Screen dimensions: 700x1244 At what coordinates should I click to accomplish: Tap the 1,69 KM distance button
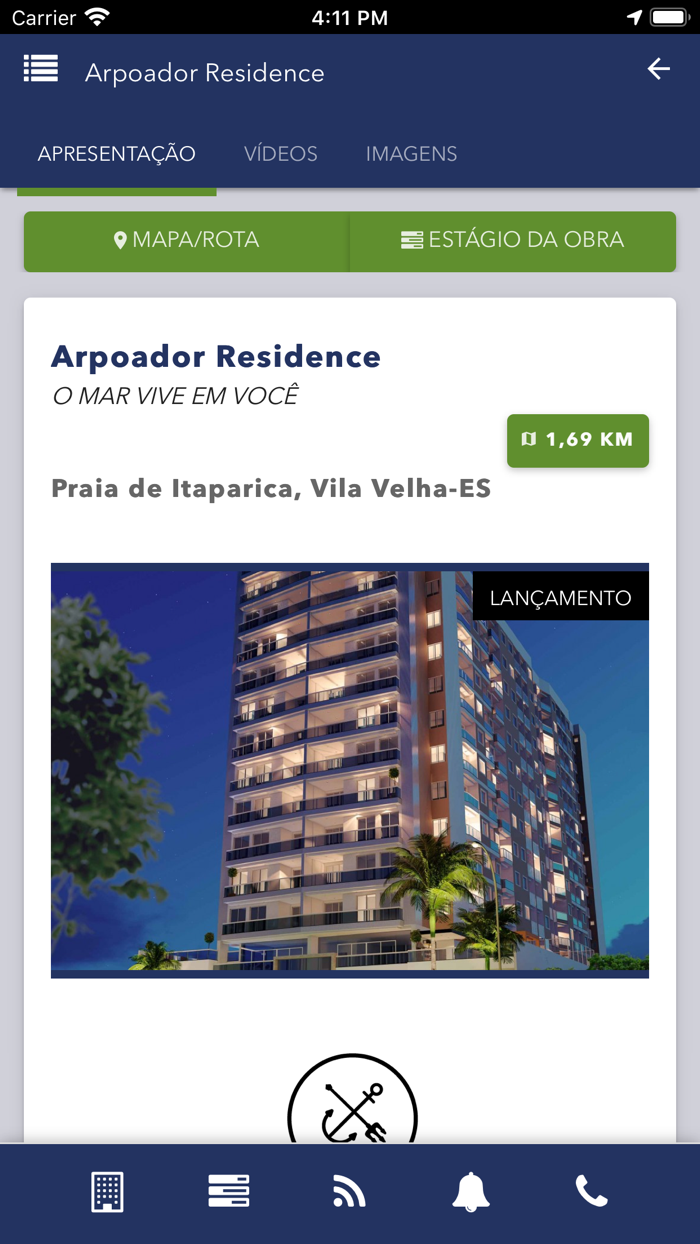(578, 440)
